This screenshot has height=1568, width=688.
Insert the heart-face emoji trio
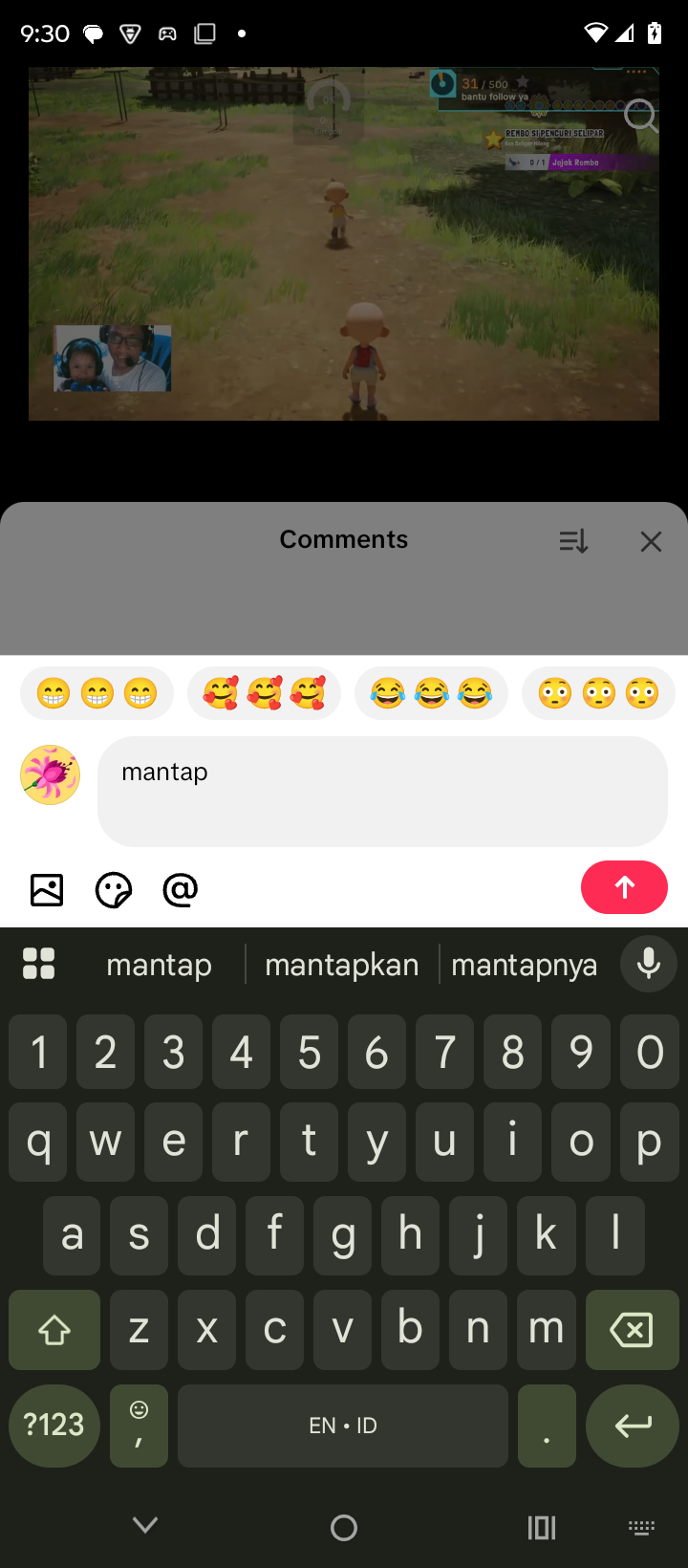click(x=264, y=693)
